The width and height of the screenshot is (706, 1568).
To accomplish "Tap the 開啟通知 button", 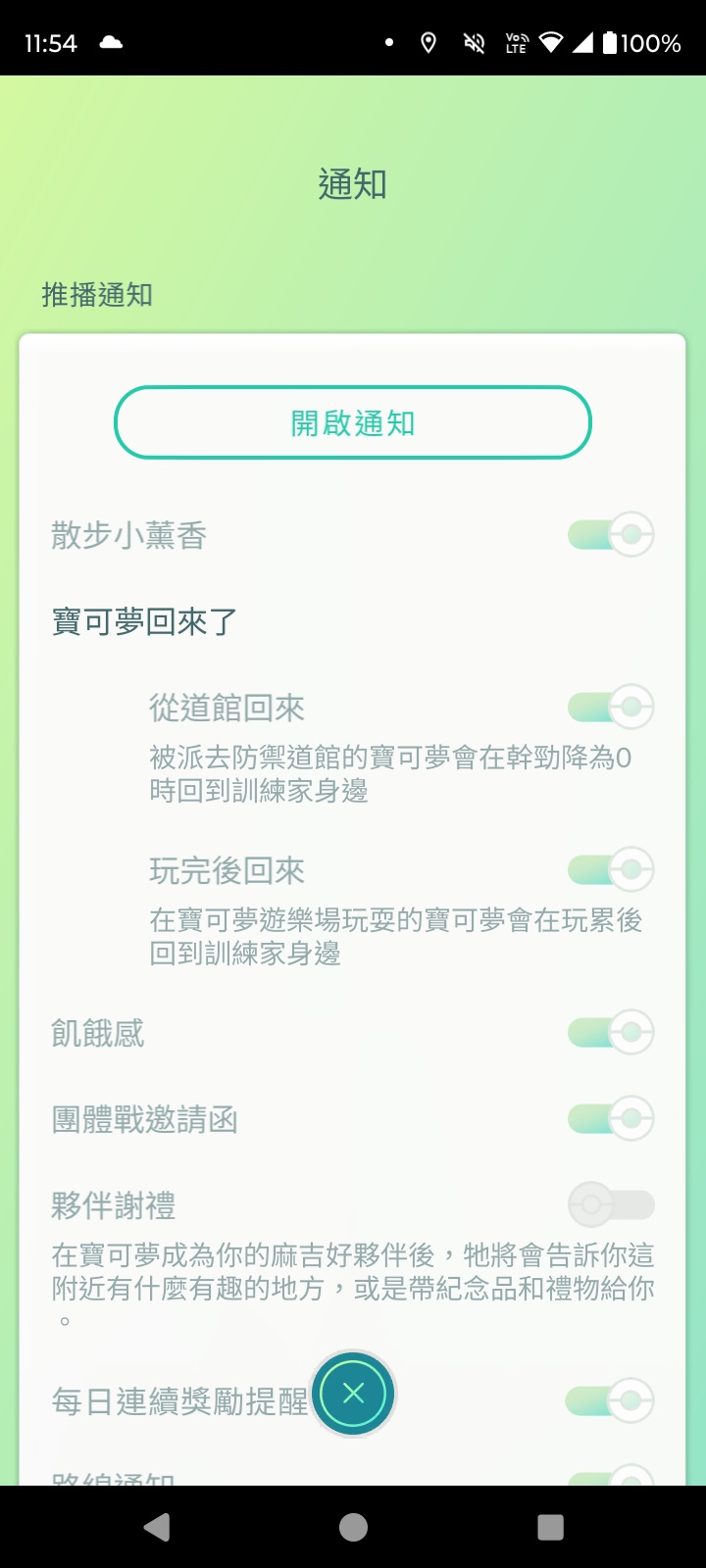I will (x=353, y=422).
